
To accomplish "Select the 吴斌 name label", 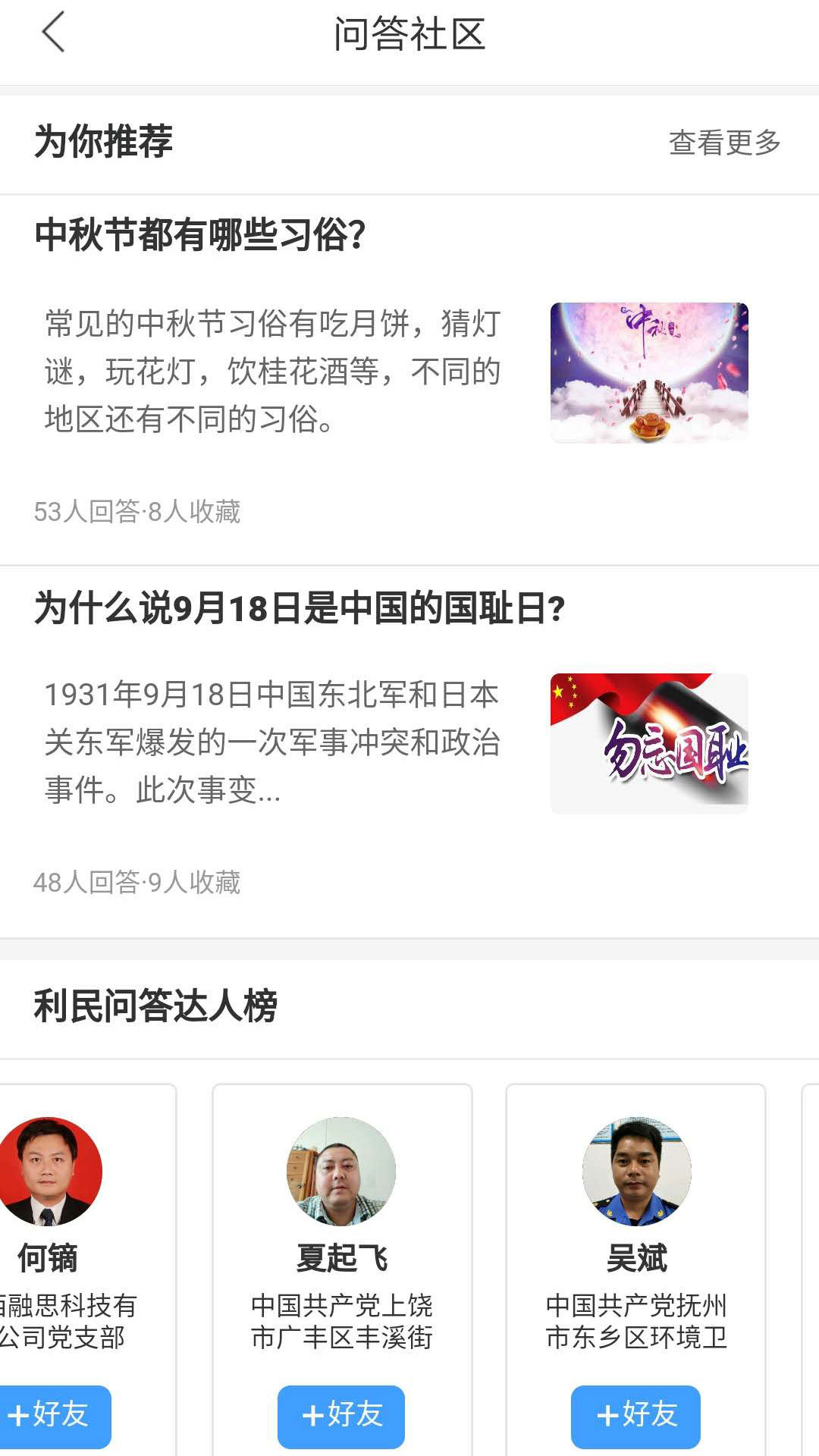I will point(637,1259).
